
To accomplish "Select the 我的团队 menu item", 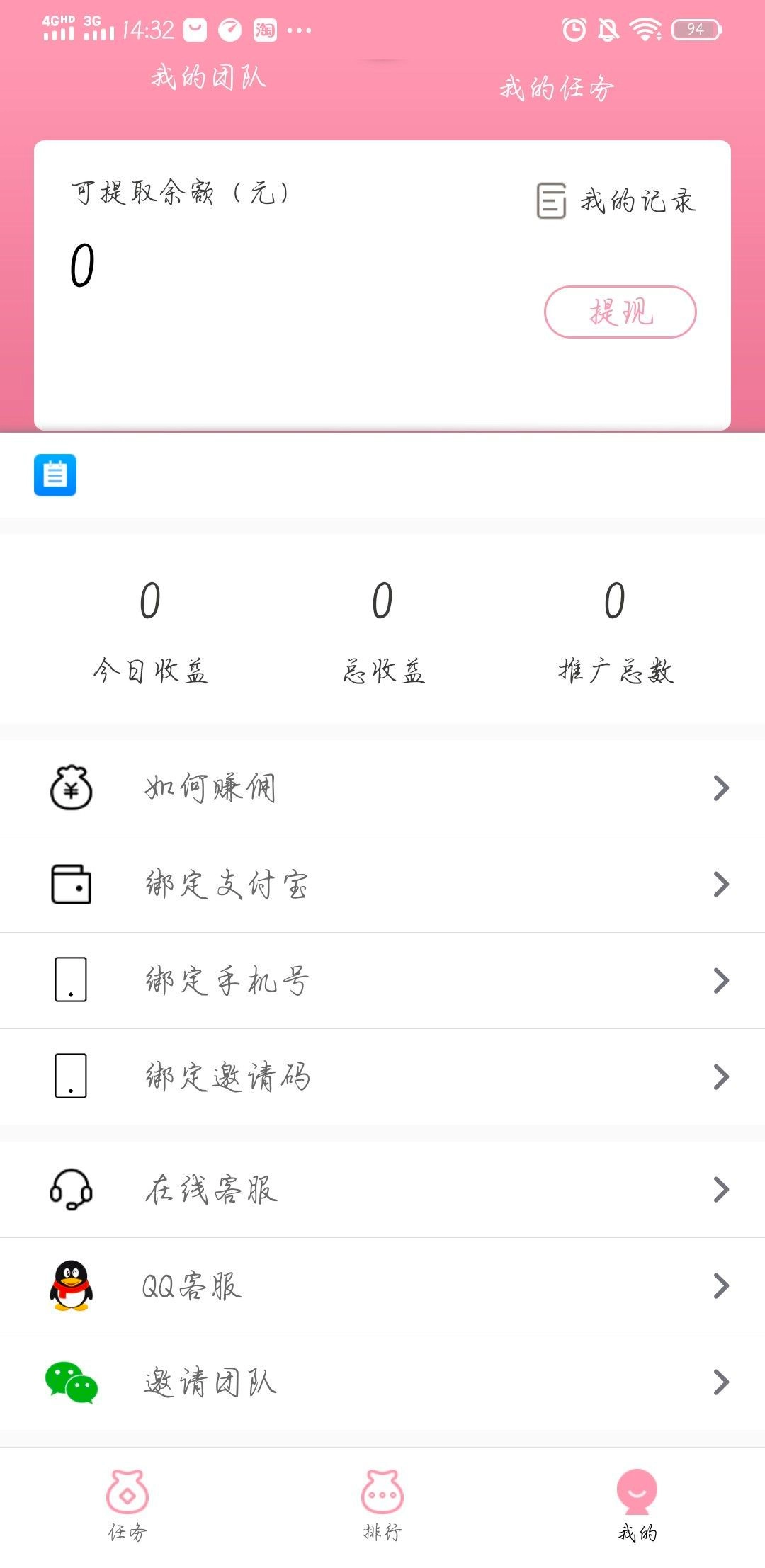I will pyautogui.click(x=209, y=78).
